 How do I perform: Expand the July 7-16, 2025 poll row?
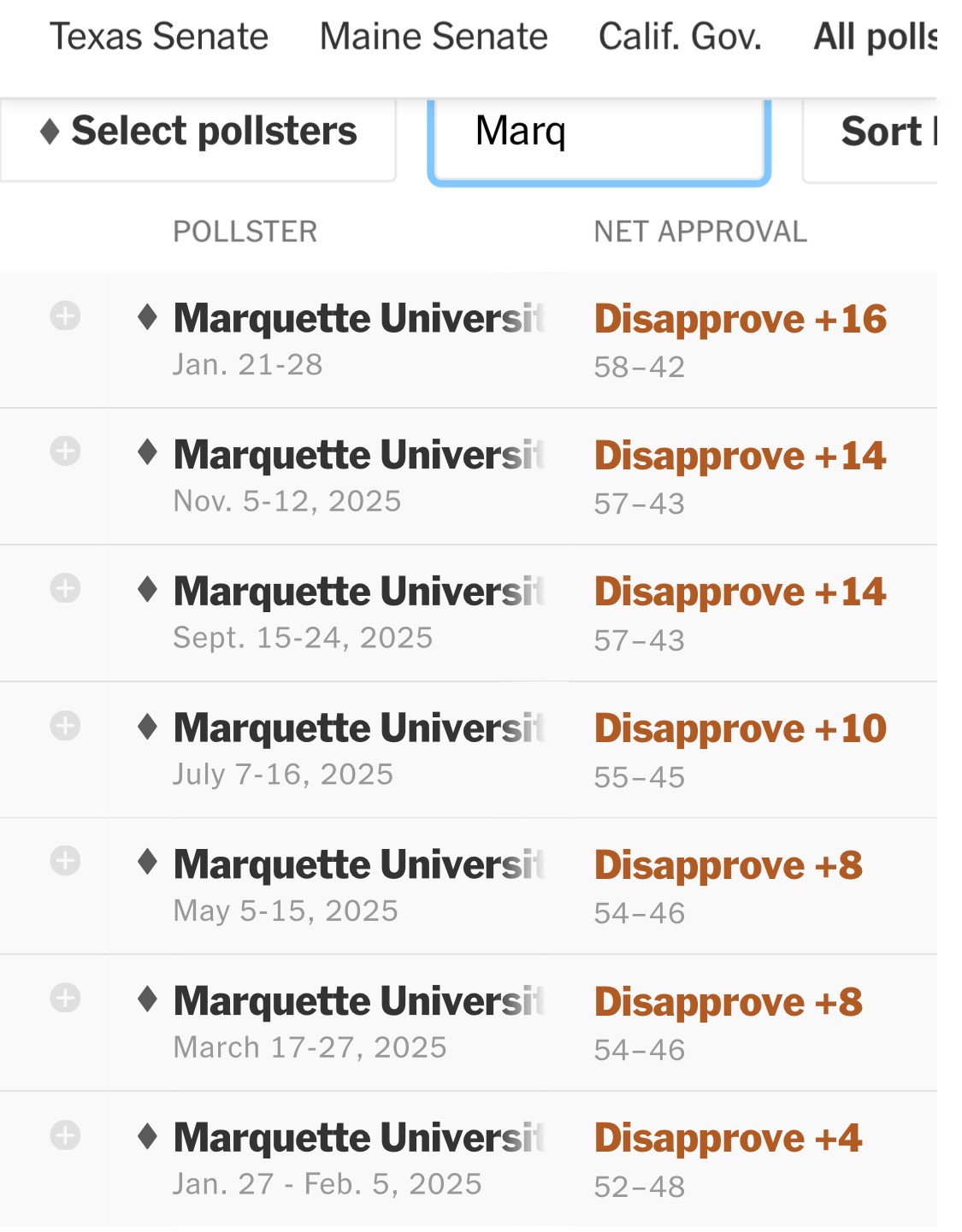[x=65, y=725]
